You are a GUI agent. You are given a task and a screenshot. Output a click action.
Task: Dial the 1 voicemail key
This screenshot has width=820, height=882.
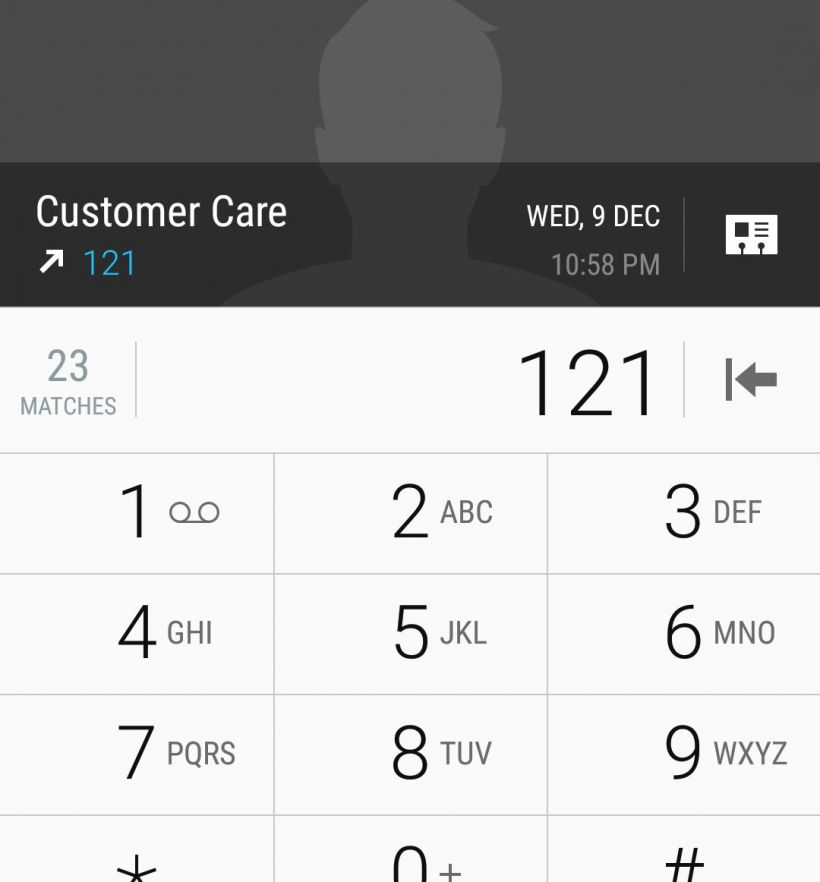137,513
